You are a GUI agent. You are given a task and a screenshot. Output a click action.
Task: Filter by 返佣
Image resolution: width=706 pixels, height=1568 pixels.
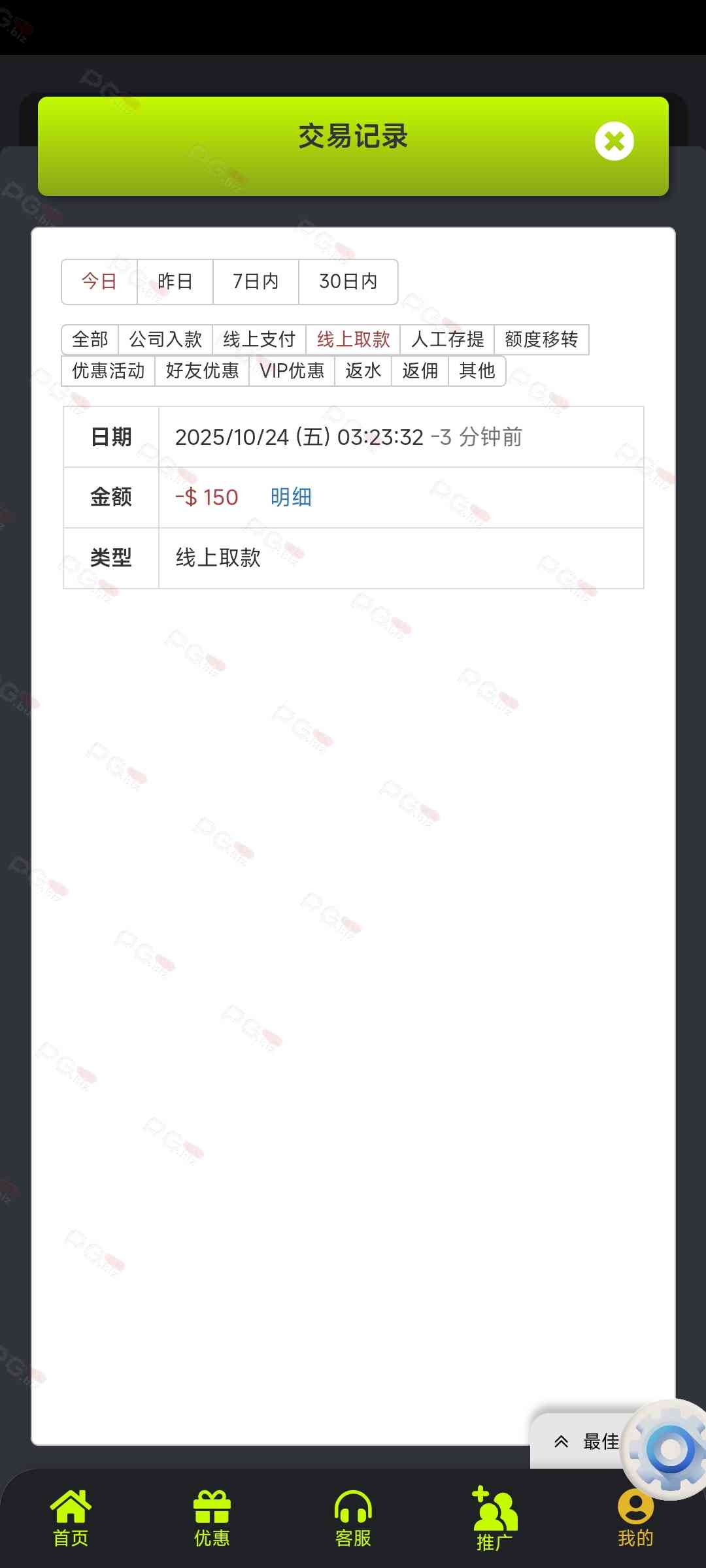click(420, 370)
